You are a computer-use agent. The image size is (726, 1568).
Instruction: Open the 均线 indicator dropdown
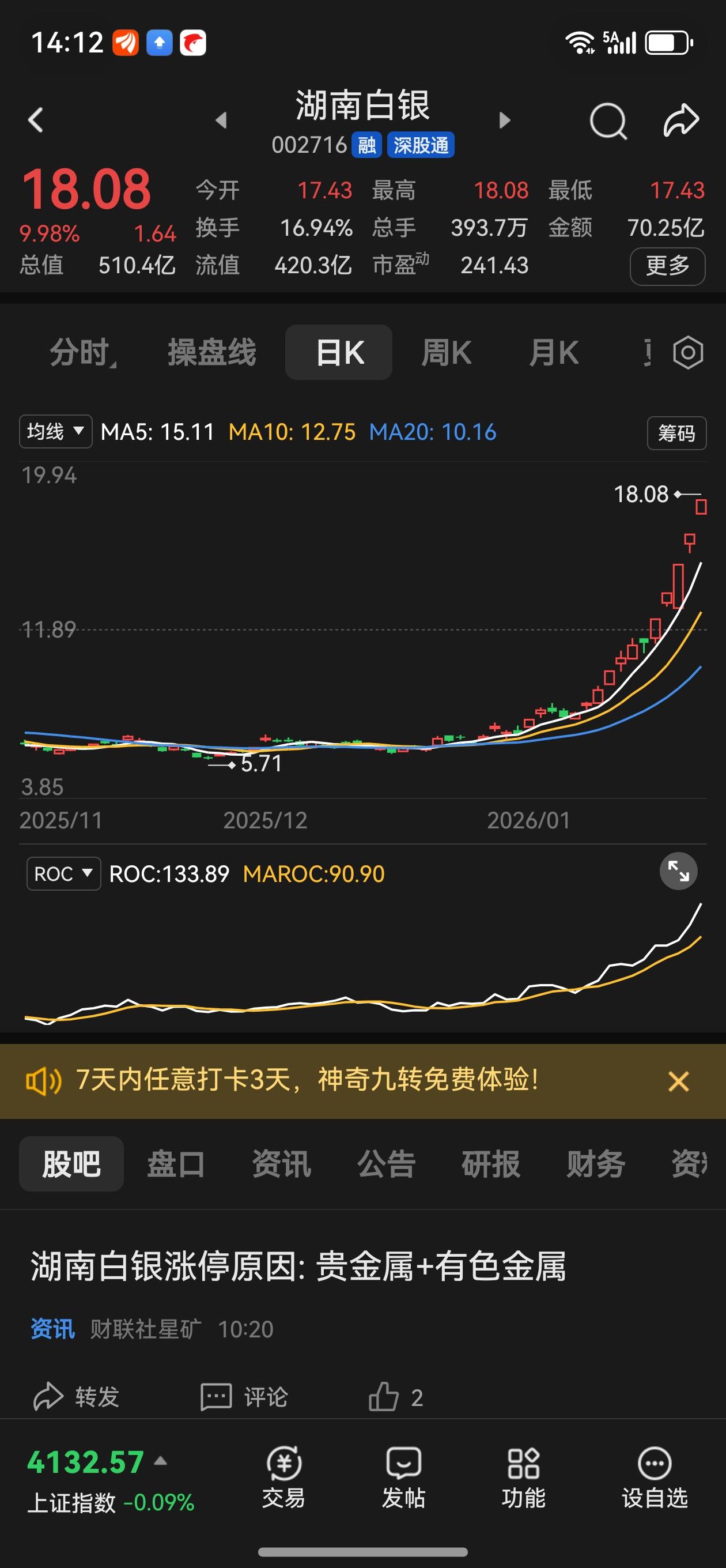point(55,432)
